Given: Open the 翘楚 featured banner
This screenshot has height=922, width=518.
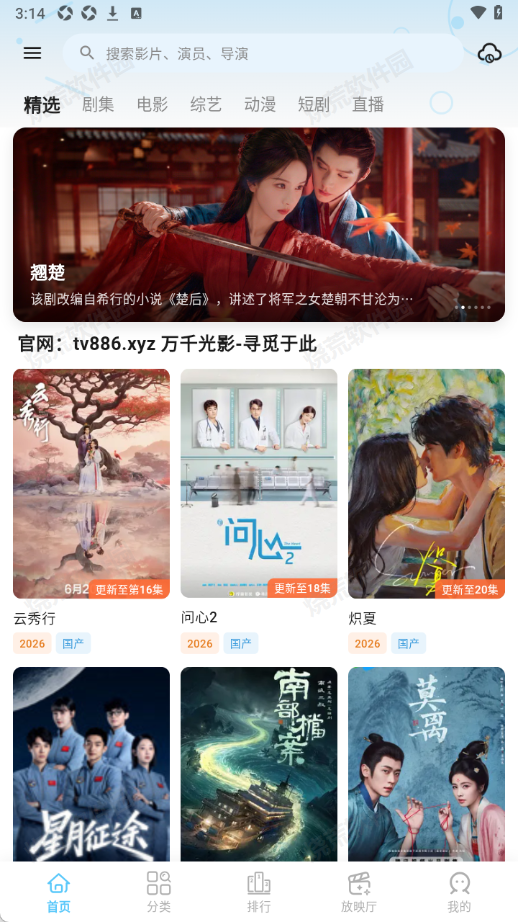Looking at the screenshot, I should (259, 225).
